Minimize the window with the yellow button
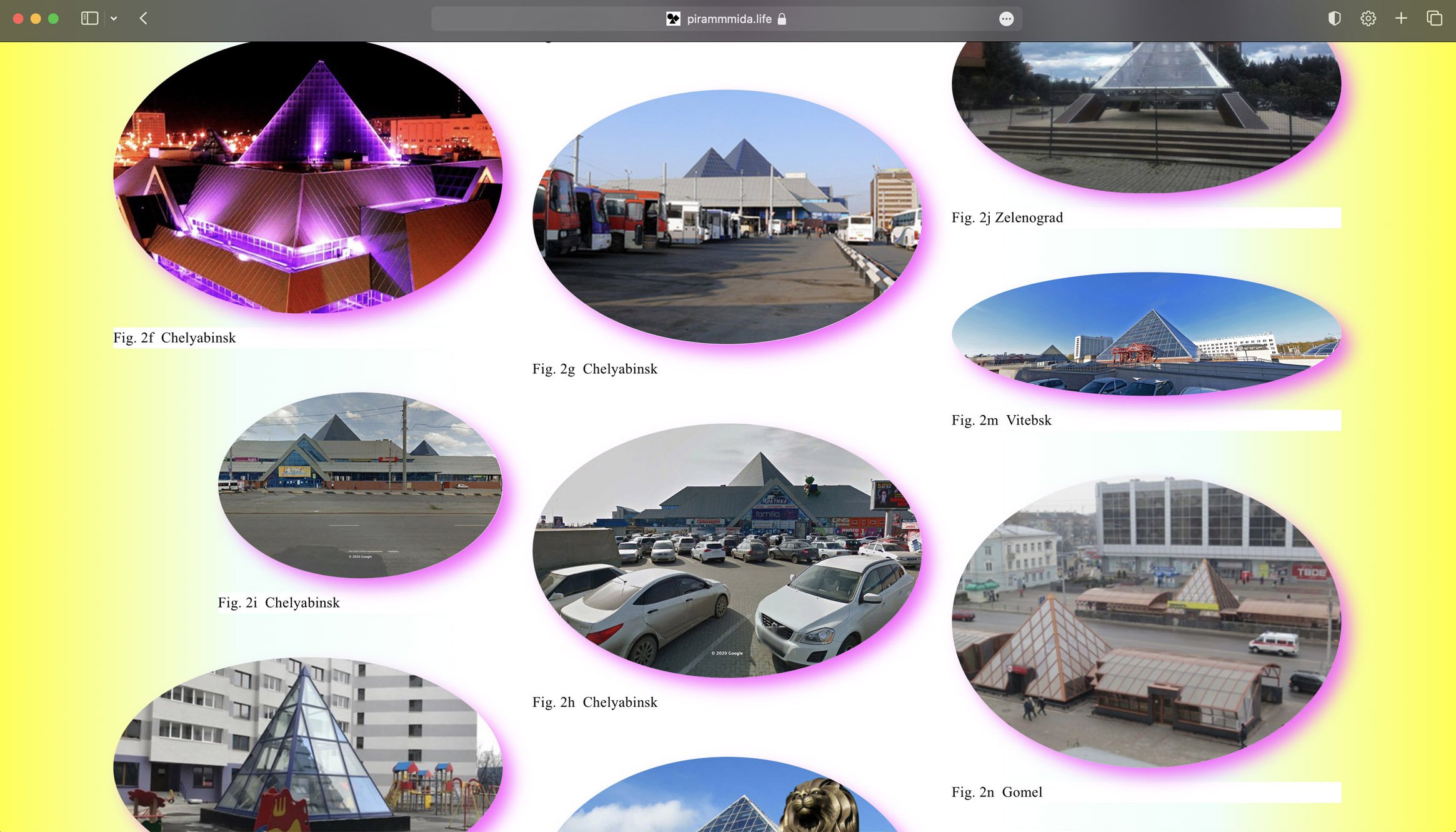Image resolution: width=1456 pixels, height=832 pixels. 36,19
